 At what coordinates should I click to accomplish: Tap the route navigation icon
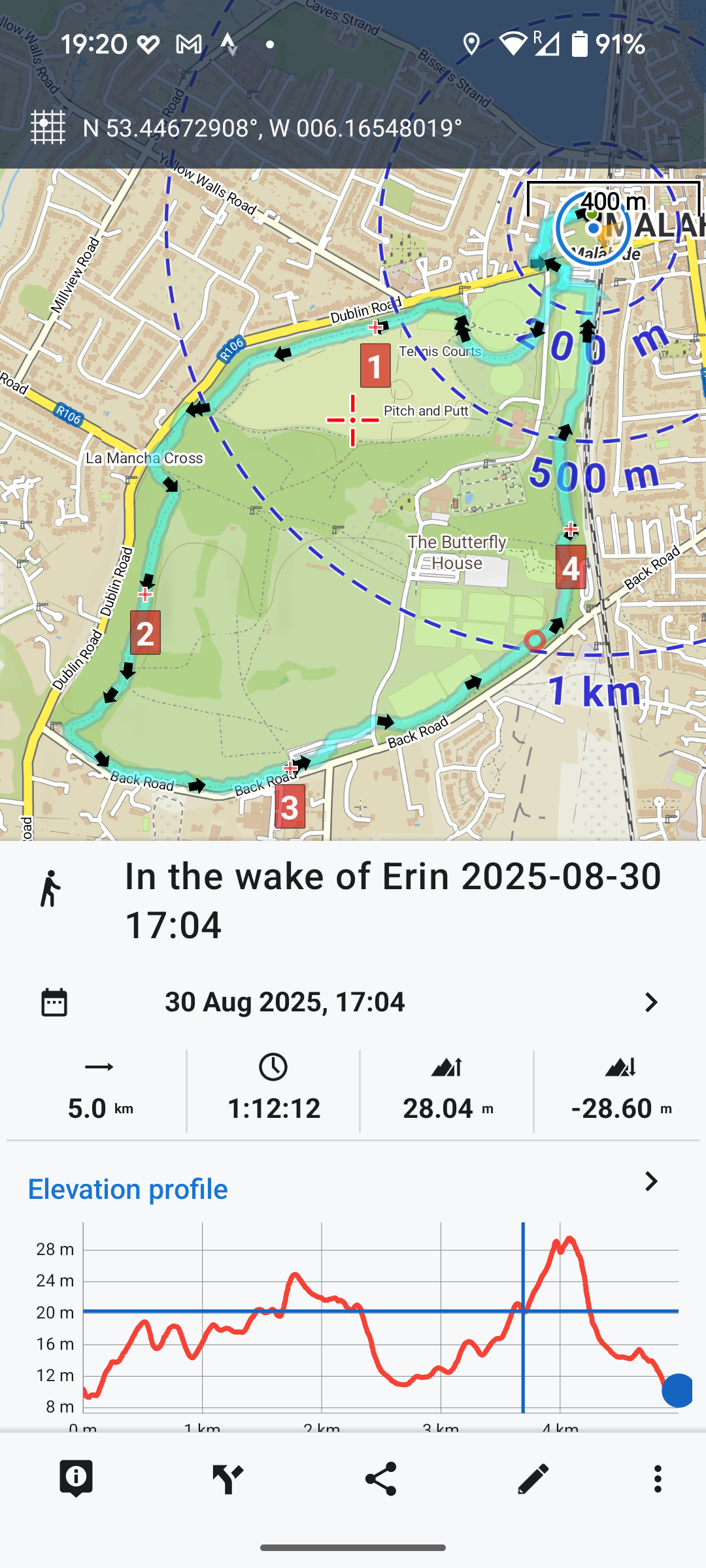tap(227, 1478)
